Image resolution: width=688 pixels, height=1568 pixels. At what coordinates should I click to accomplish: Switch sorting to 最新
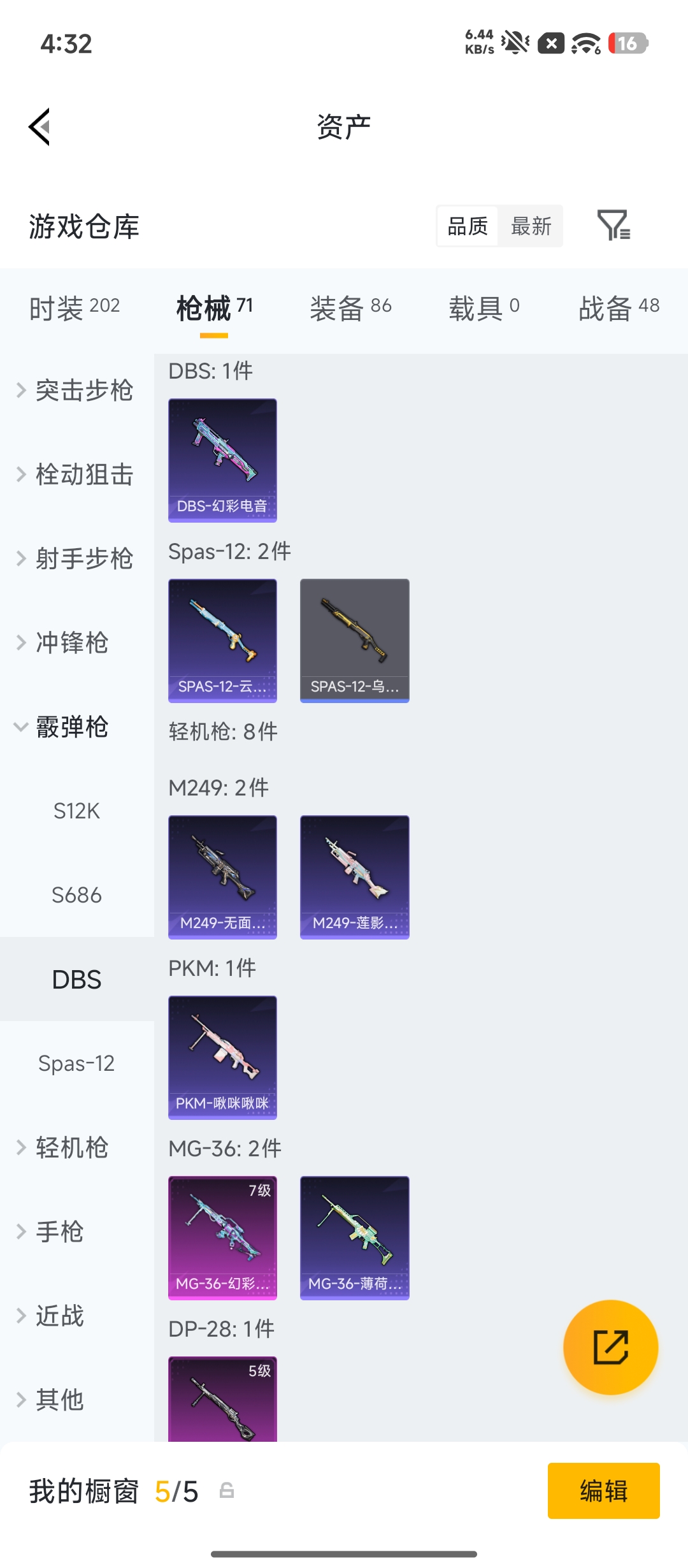531,226
